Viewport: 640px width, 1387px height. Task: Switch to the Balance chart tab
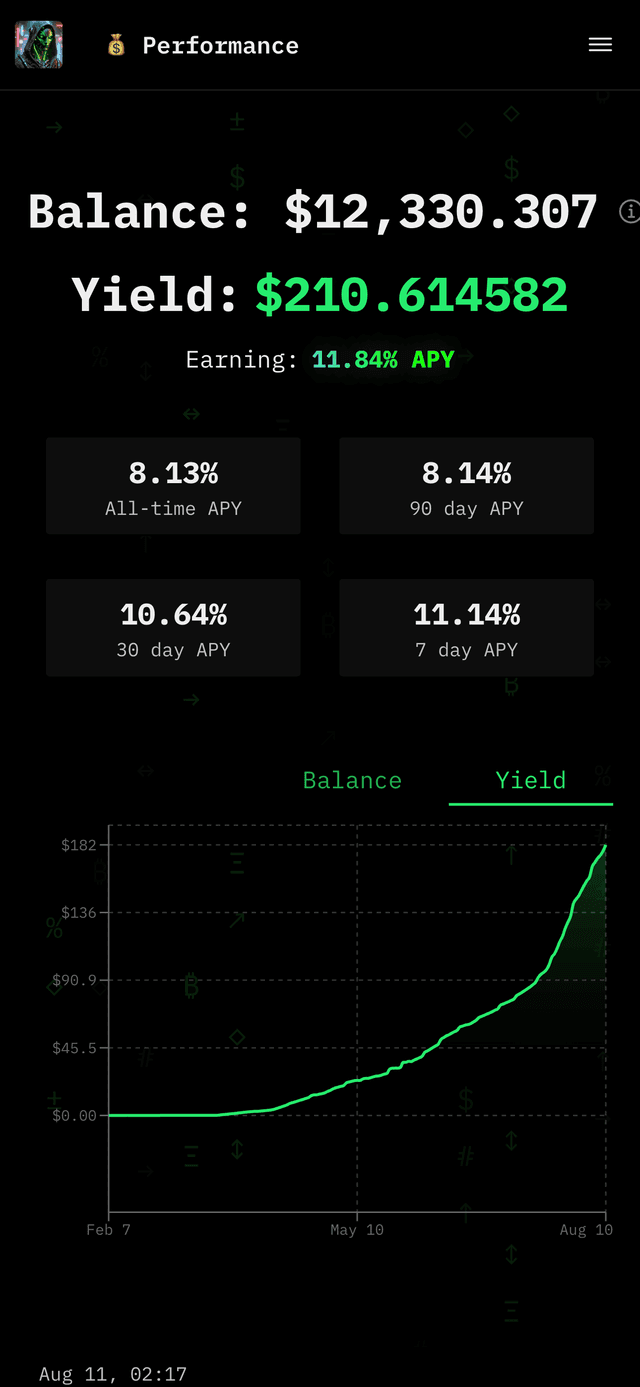352,781
